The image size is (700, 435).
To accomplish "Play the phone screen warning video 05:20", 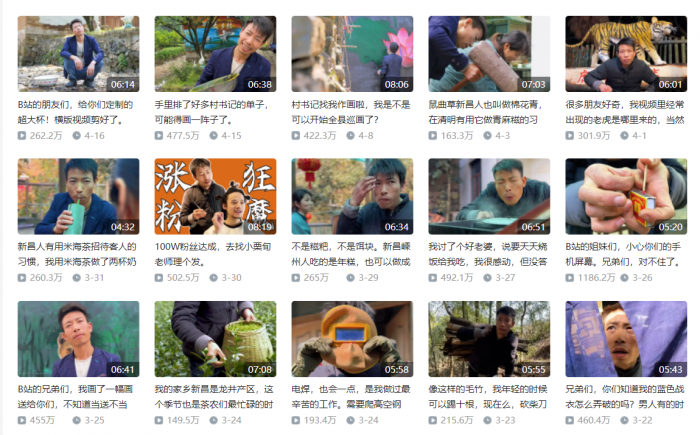I will pyautogui.click(x=625, y=196).
